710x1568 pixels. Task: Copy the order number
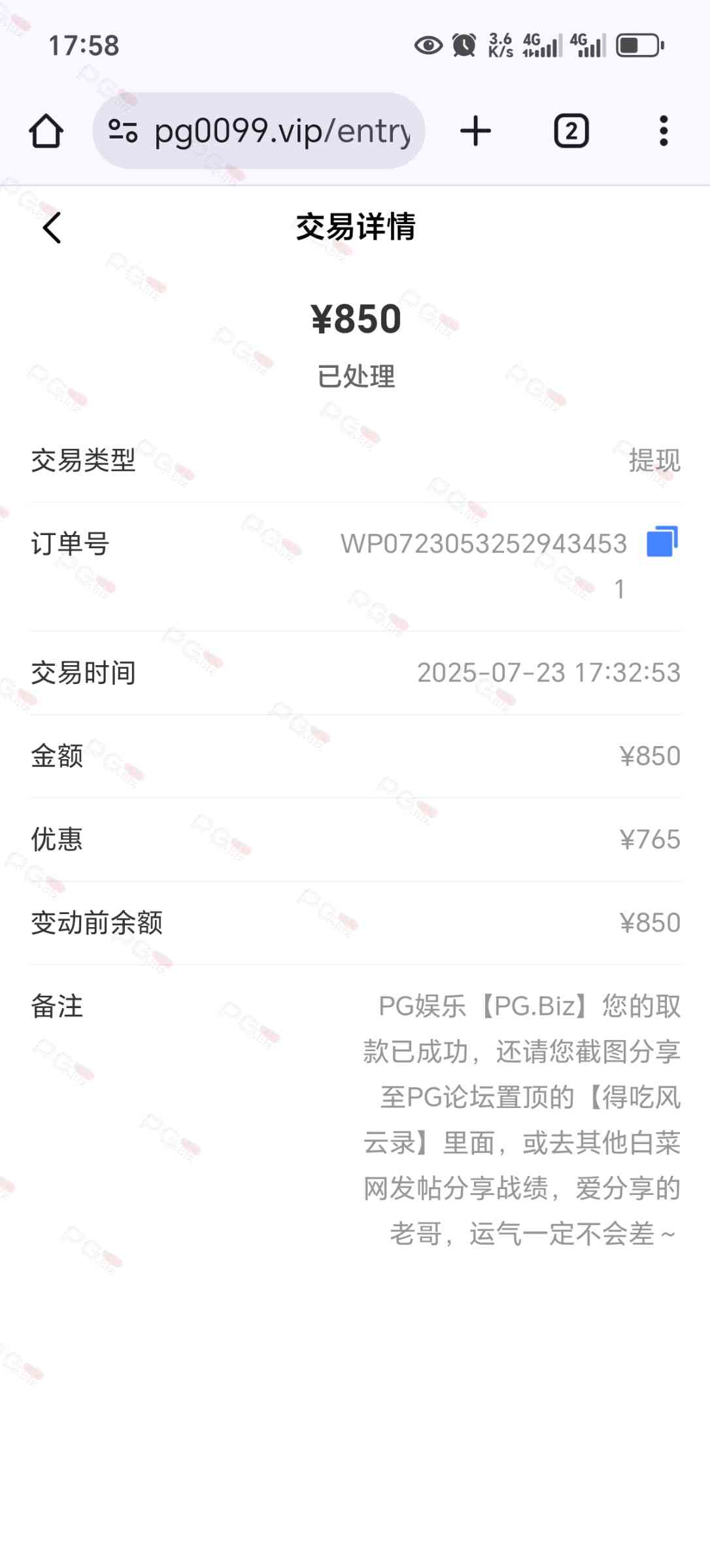click(x=662, y=542)
